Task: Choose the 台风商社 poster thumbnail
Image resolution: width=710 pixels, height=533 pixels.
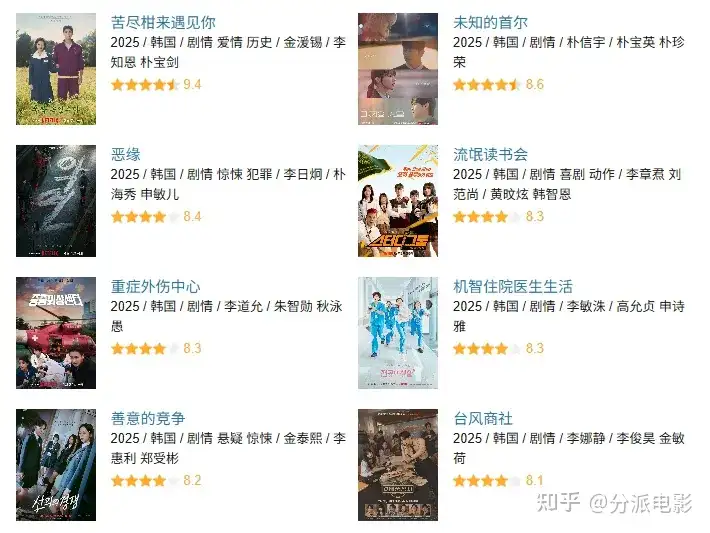Action: tap(398, 465)
